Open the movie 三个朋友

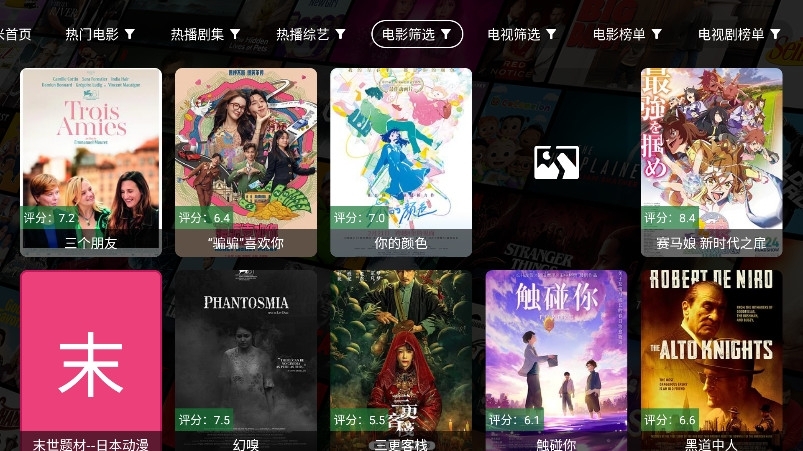pos(91,160)
